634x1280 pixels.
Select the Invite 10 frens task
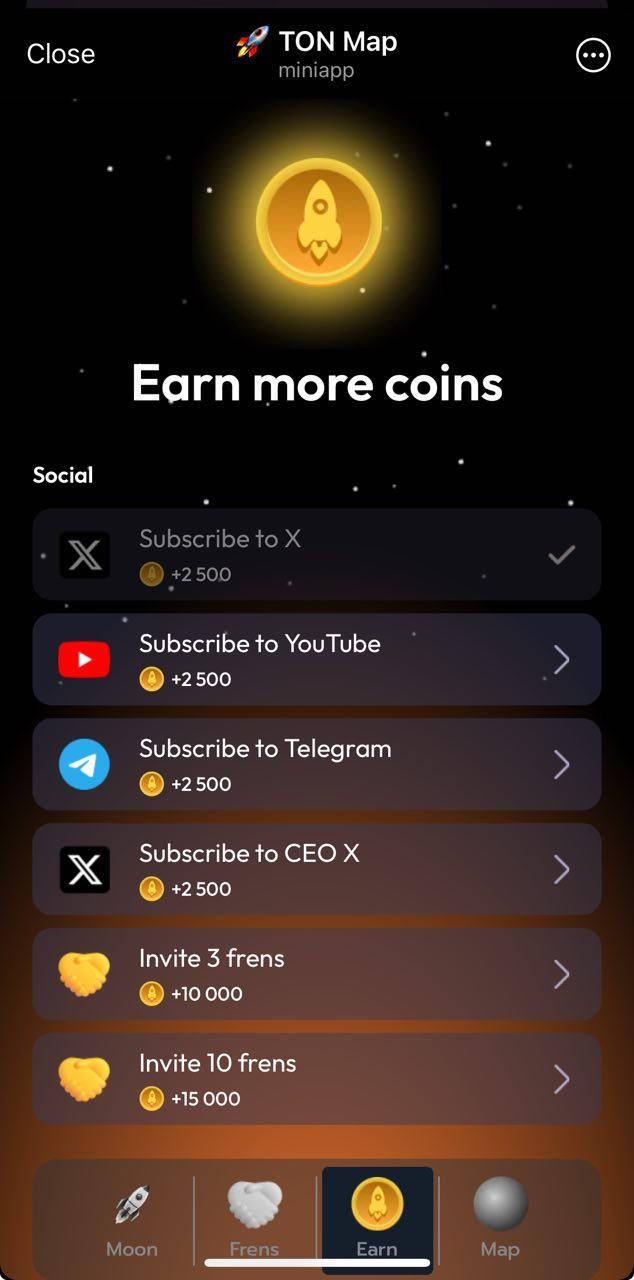316,1080
